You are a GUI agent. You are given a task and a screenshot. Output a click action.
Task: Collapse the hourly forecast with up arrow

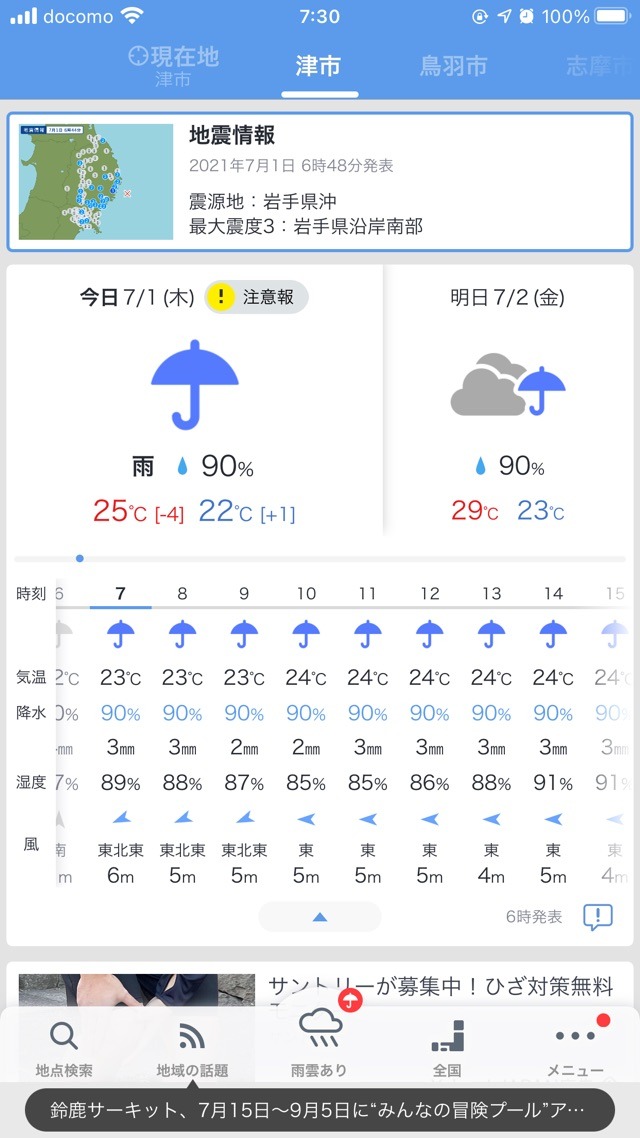point(319,917)
